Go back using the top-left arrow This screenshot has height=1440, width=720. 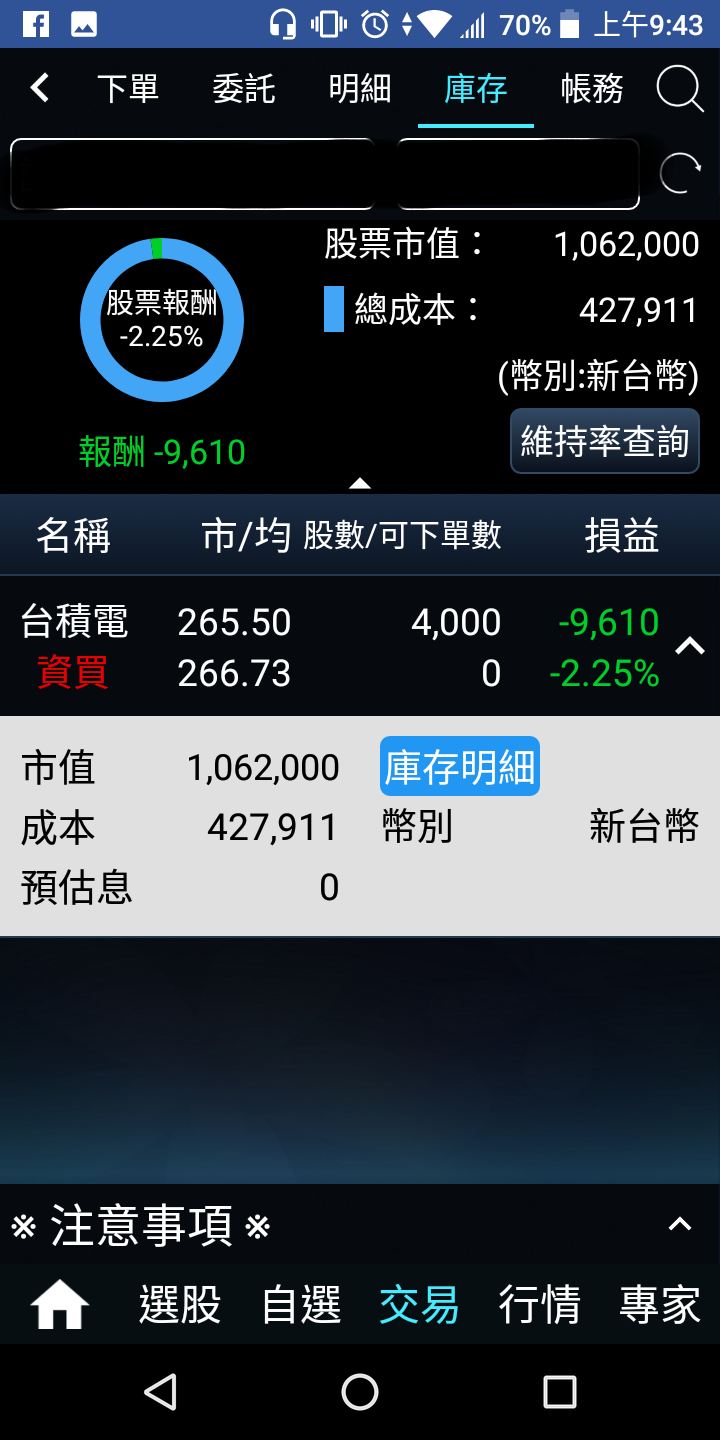[x=40, y=88]
